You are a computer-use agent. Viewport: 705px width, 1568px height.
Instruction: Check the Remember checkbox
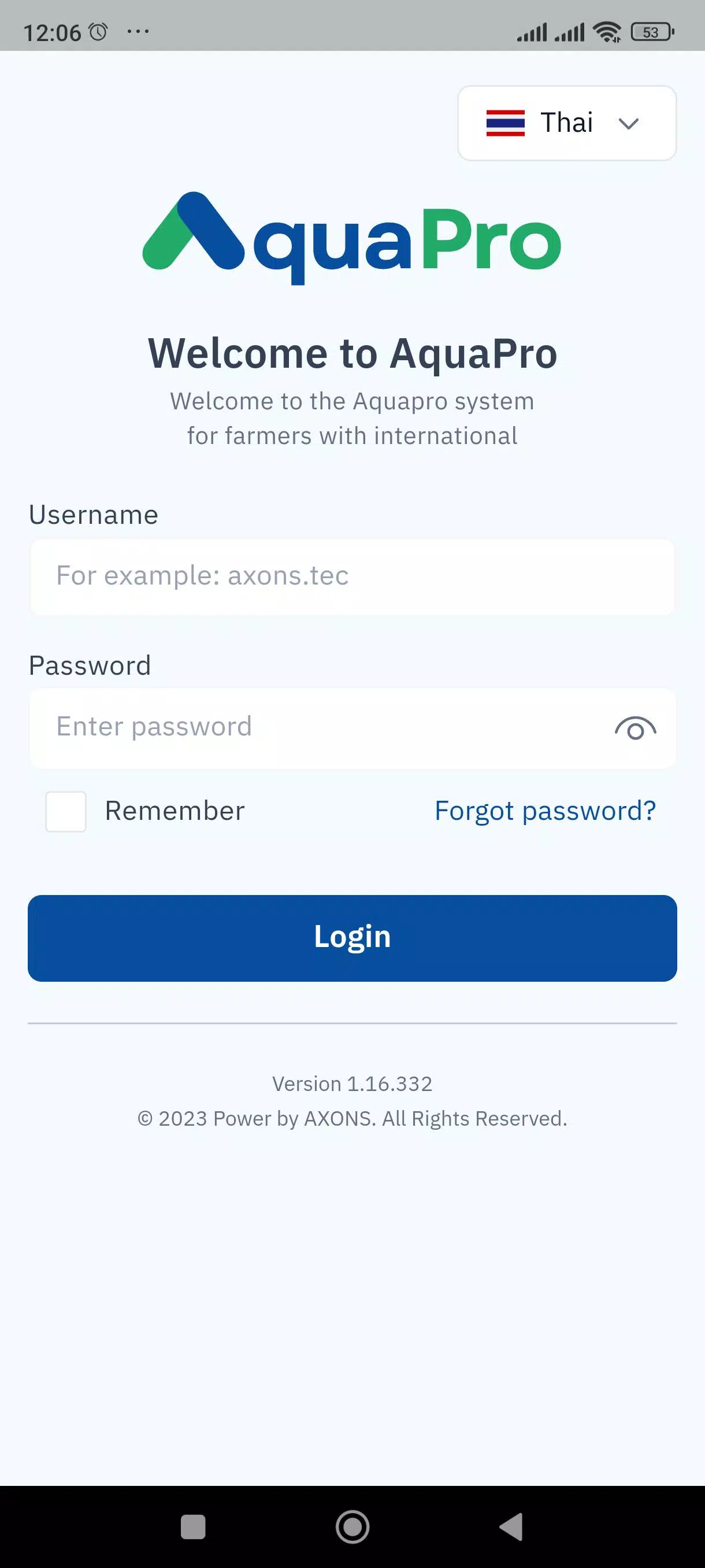tap(66, 811)
